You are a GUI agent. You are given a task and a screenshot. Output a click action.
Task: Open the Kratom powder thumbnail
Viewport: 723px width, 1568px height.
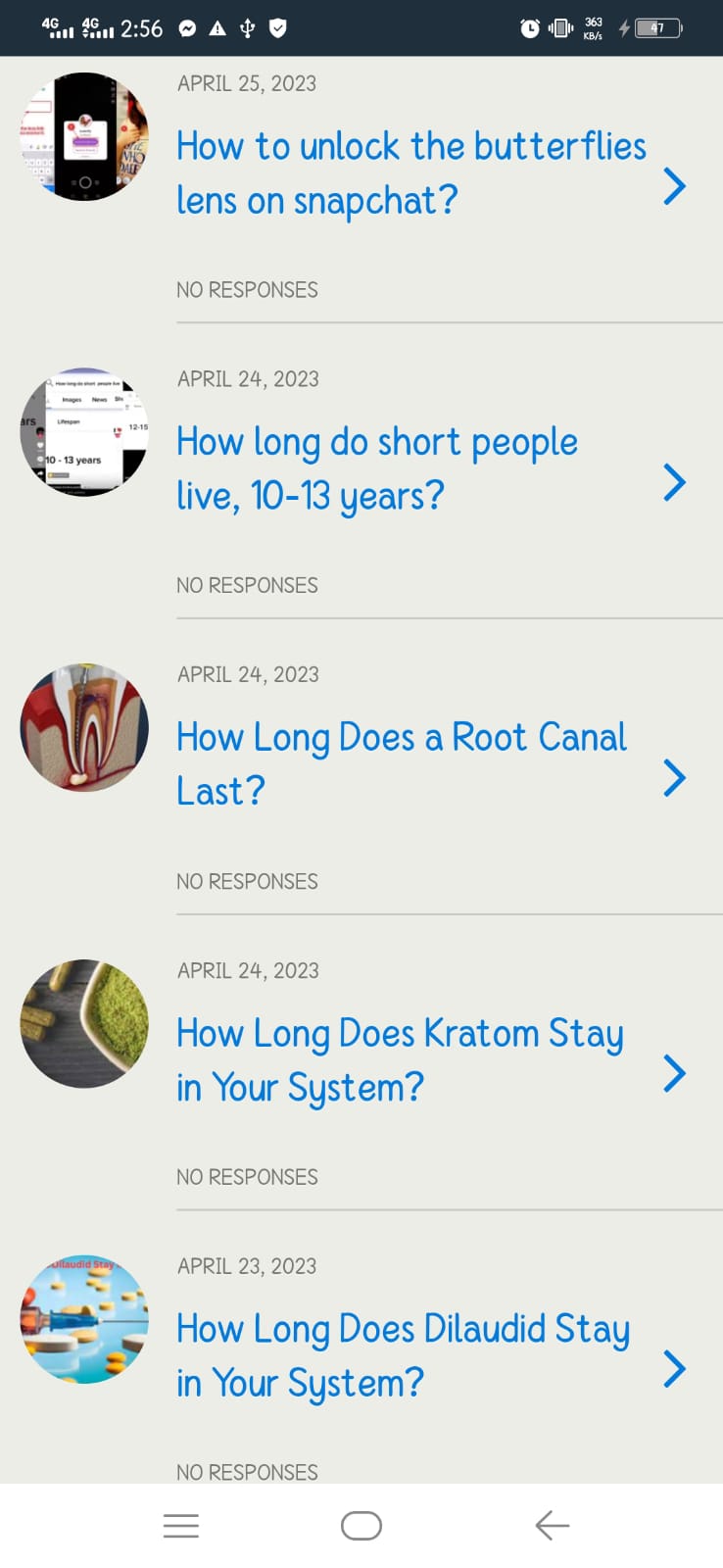[84, 1023]
